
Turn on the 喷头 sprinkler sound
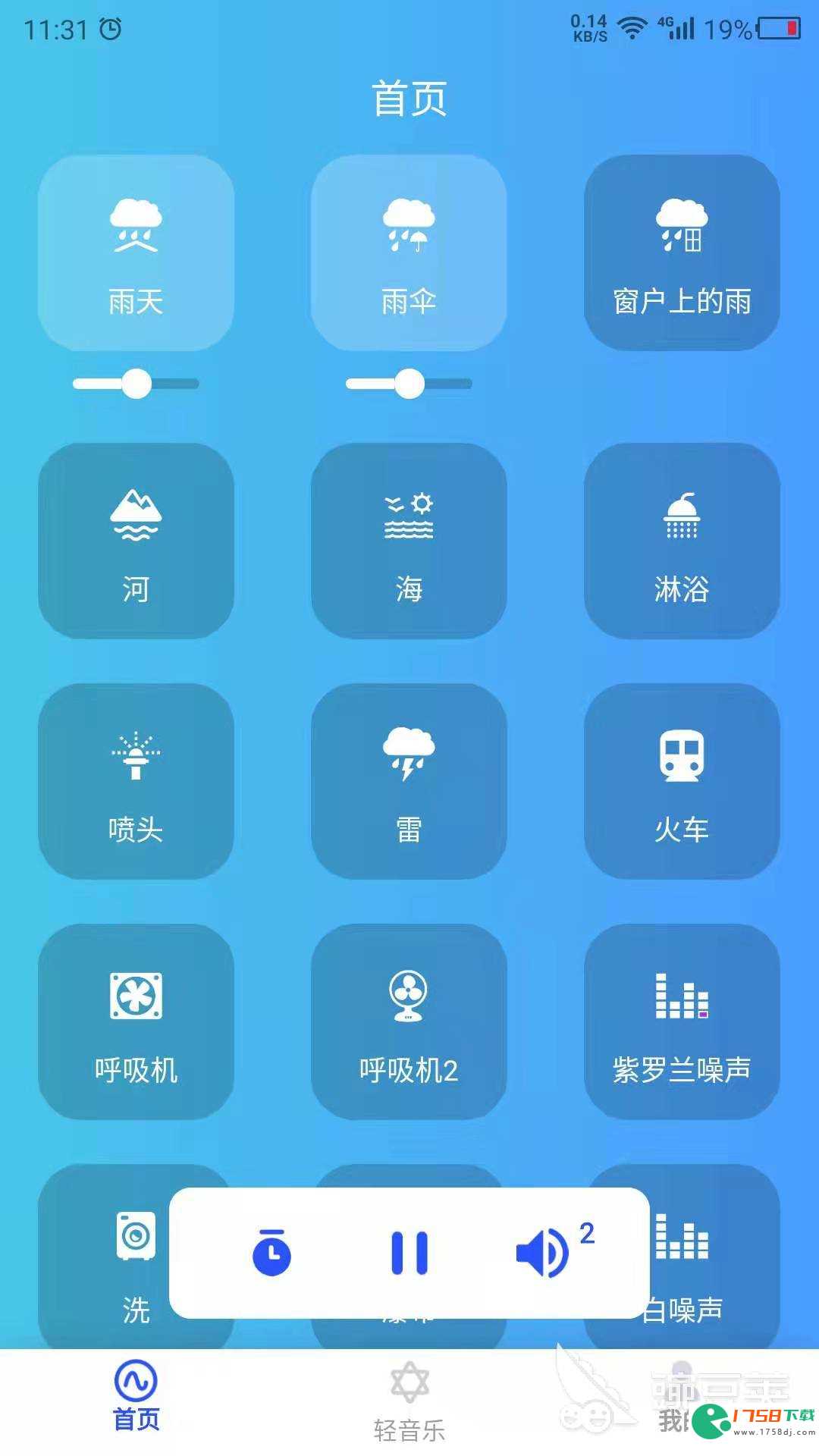click(136, 781)
